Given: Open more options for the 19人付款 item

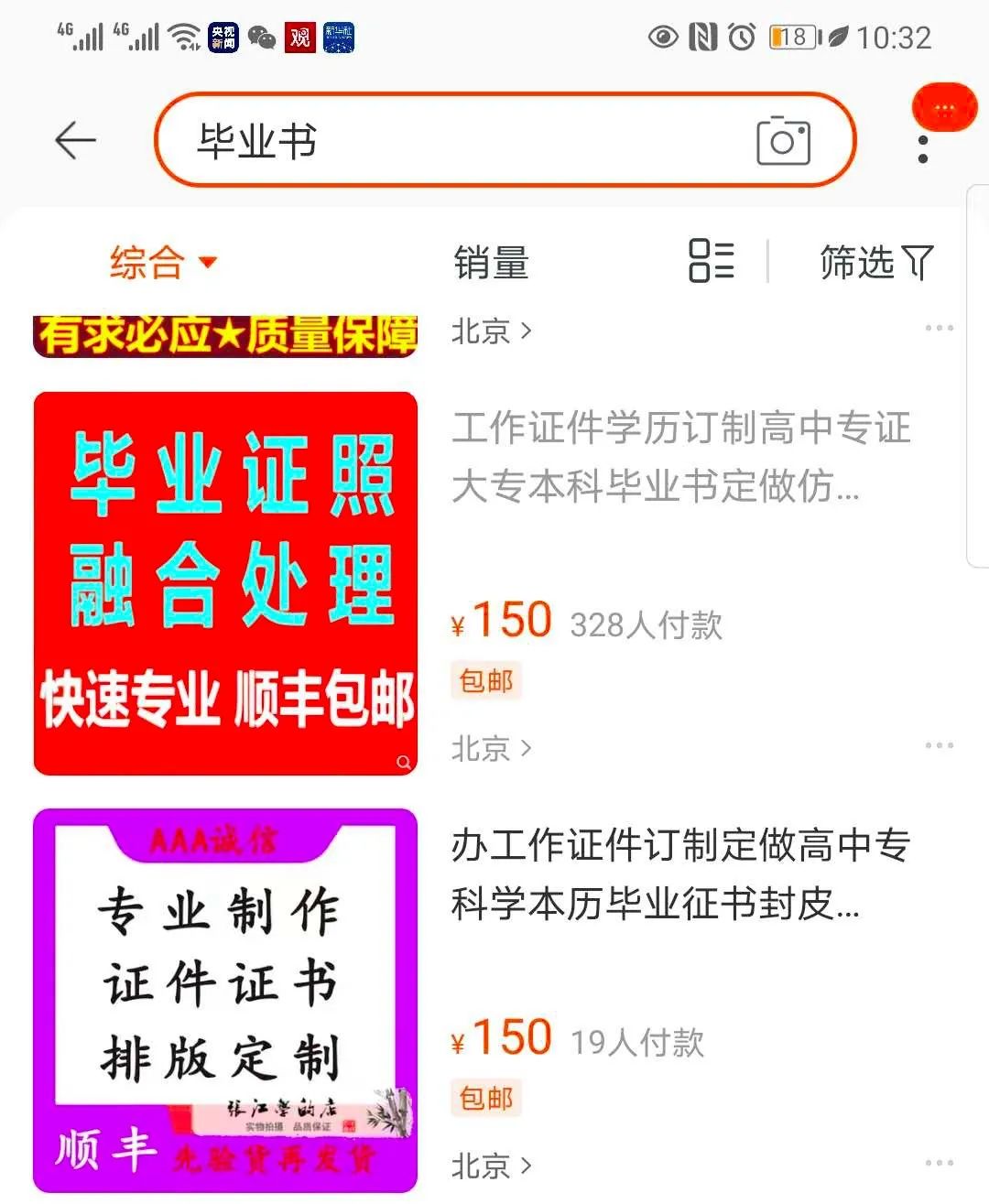Looking at the screenshot, I should click(939, 1163).
